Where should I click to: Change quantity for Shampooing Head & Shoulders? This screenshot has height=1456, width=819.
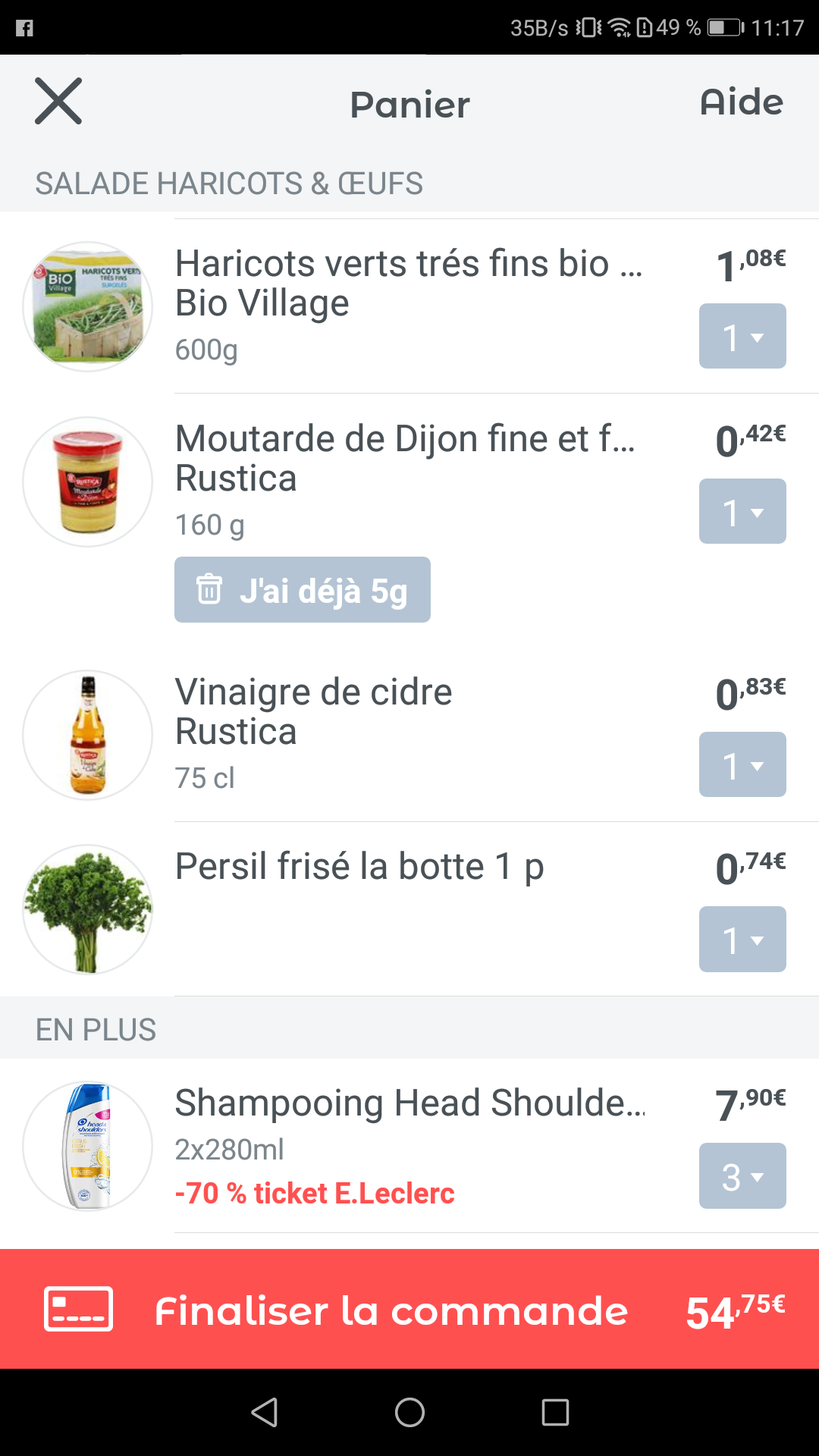742,1176
